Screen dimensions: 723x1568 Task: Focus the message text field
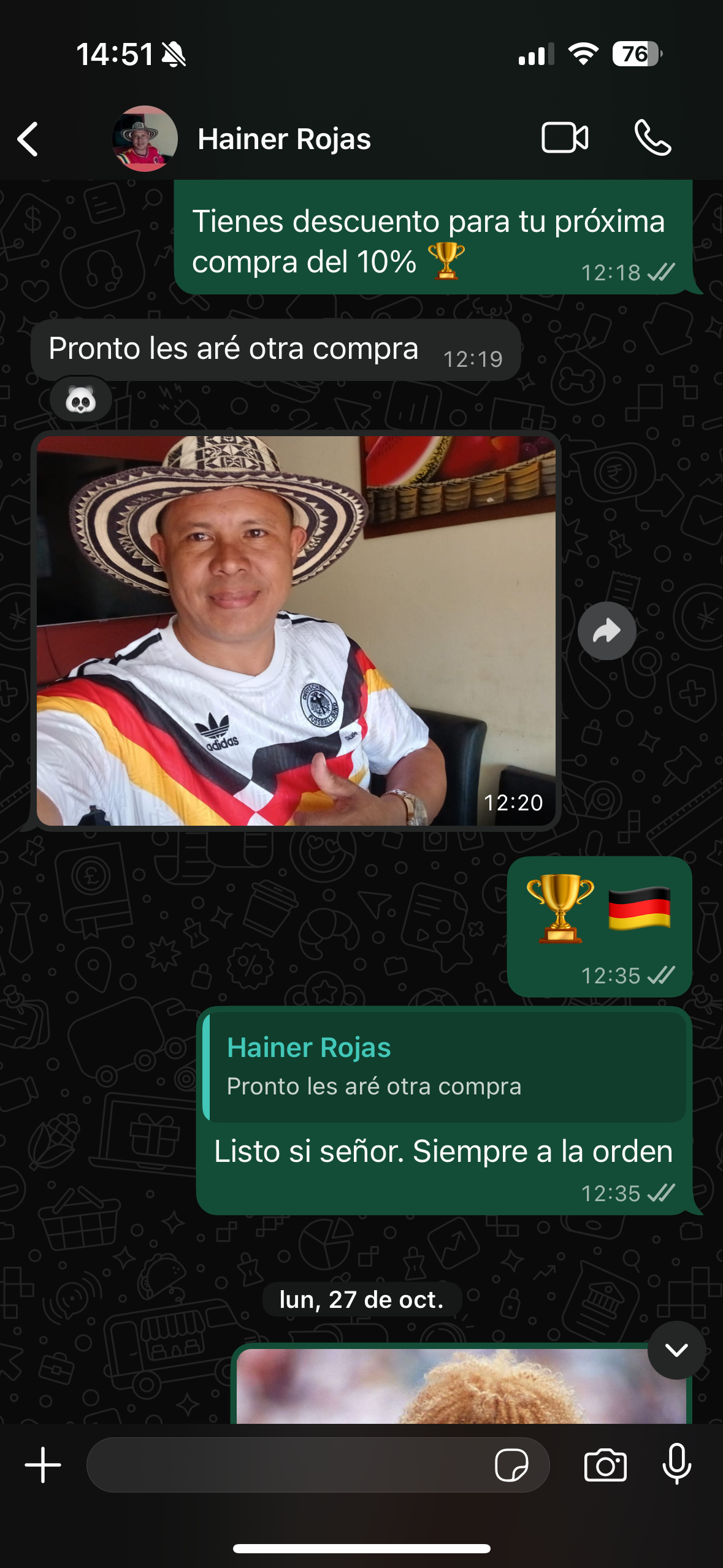(288, 1465)
